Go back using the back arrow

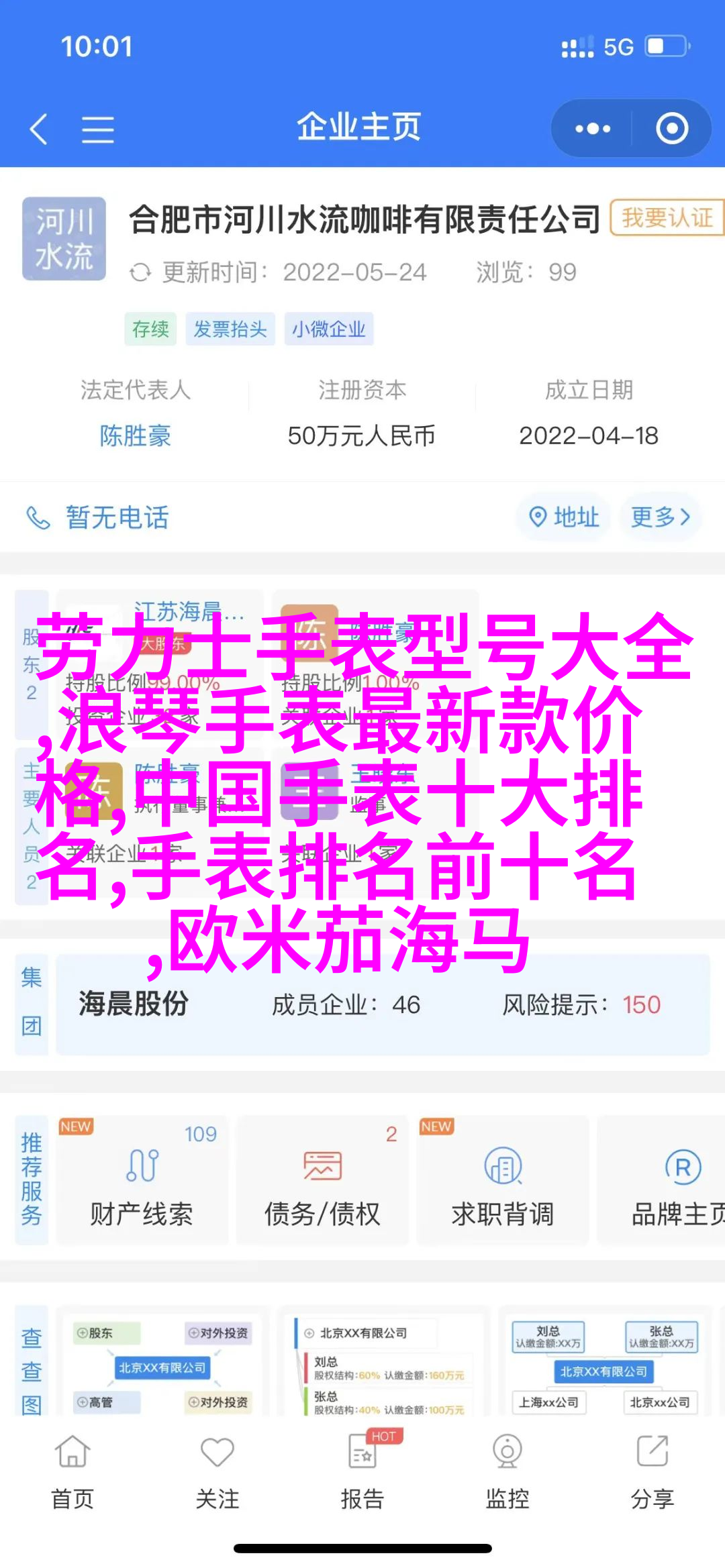pyautogui.click(x=39, y=128)
